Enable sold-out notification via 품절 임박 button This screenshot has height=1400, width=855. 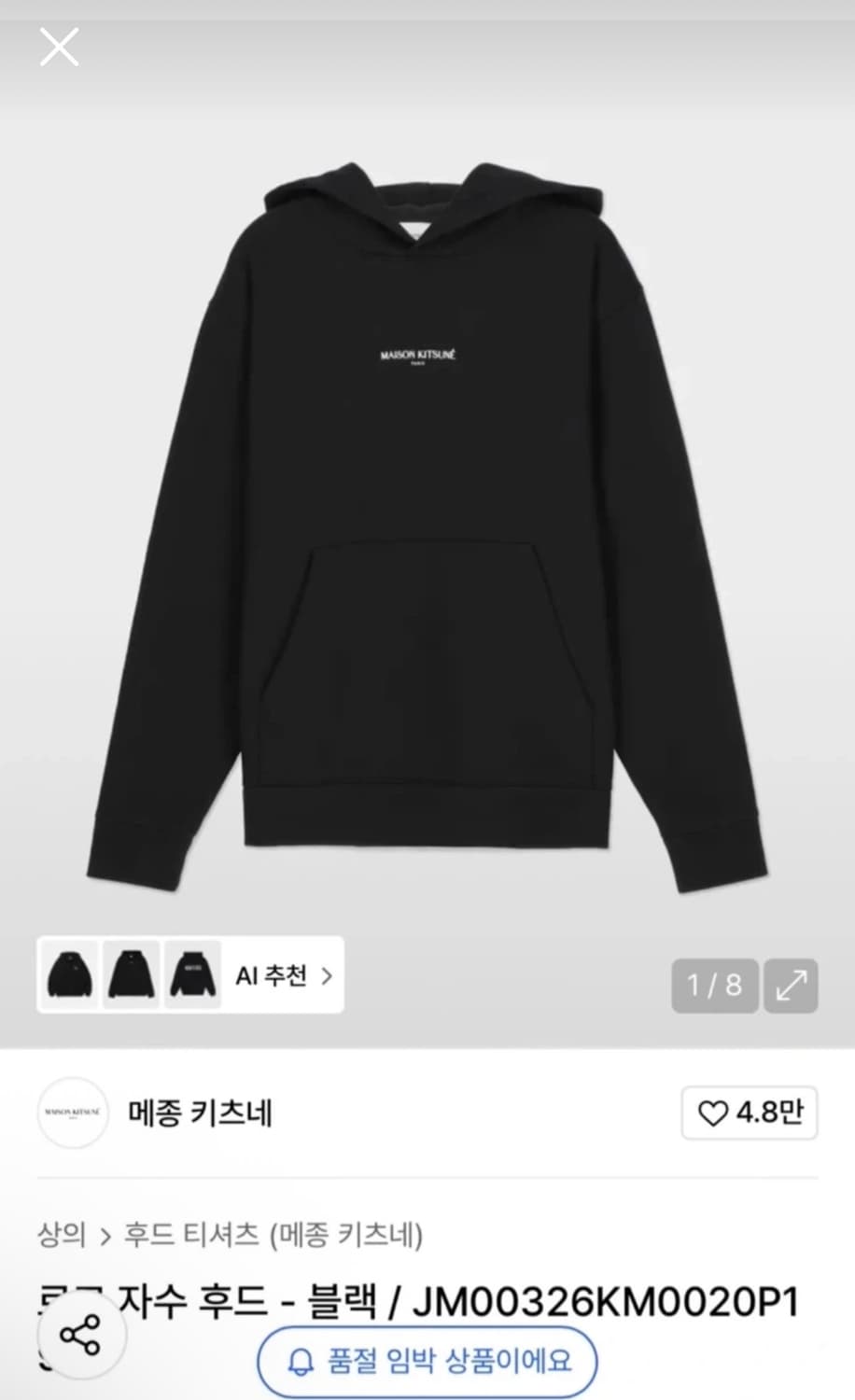pyautogui.click(x=427, y=1362)
